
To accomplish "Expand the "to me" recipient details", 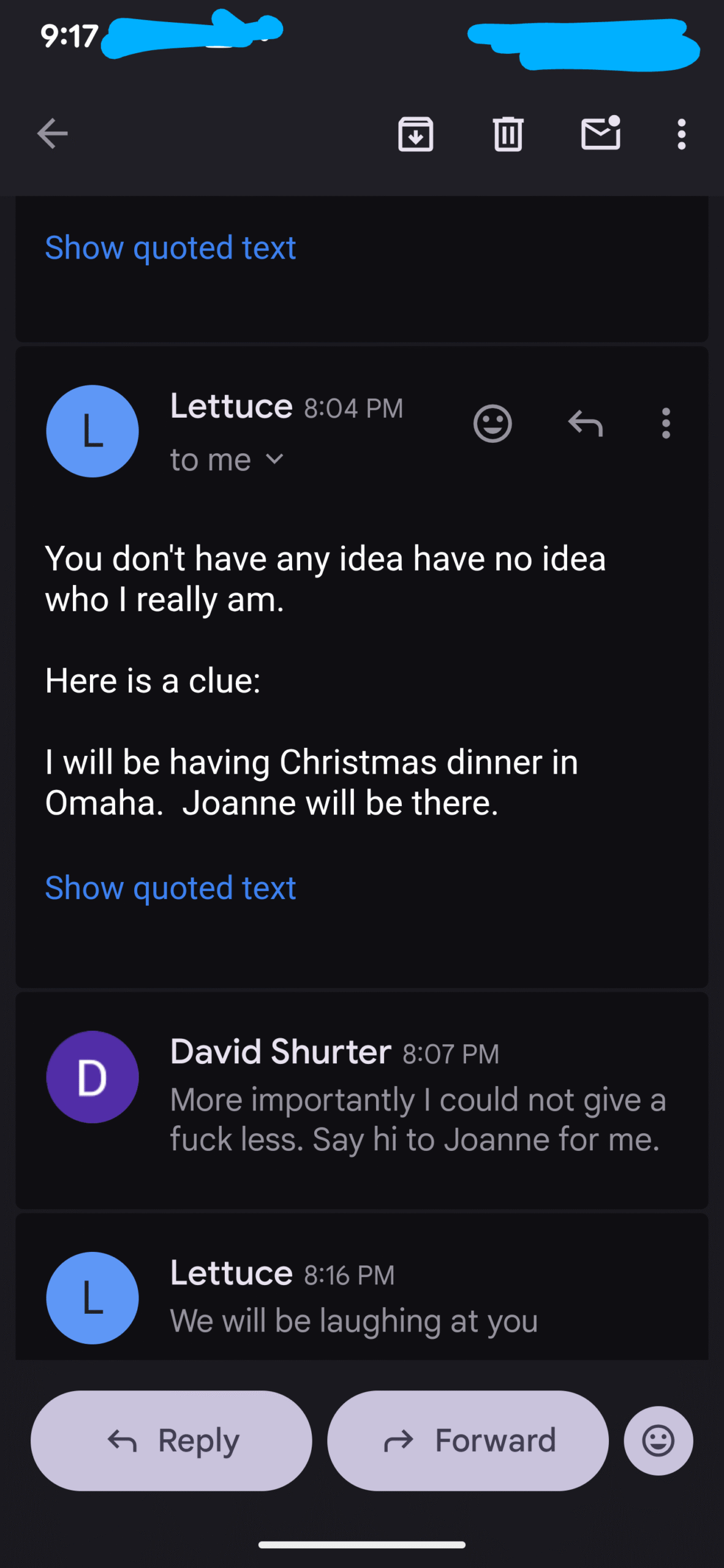I will [x=227, y=460].
